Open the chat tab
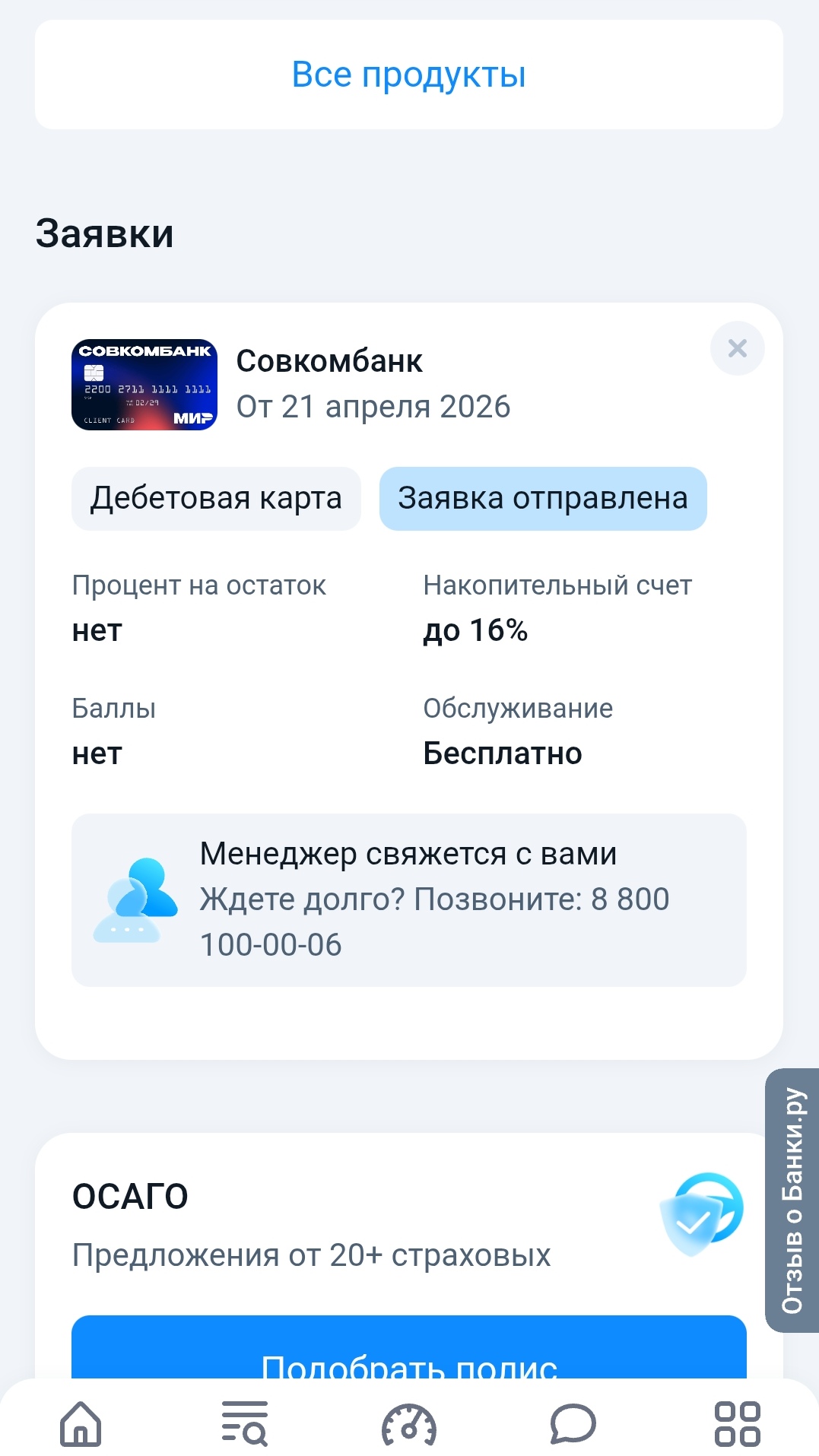Screen dimensions: 819x1456 point(573,1423)
